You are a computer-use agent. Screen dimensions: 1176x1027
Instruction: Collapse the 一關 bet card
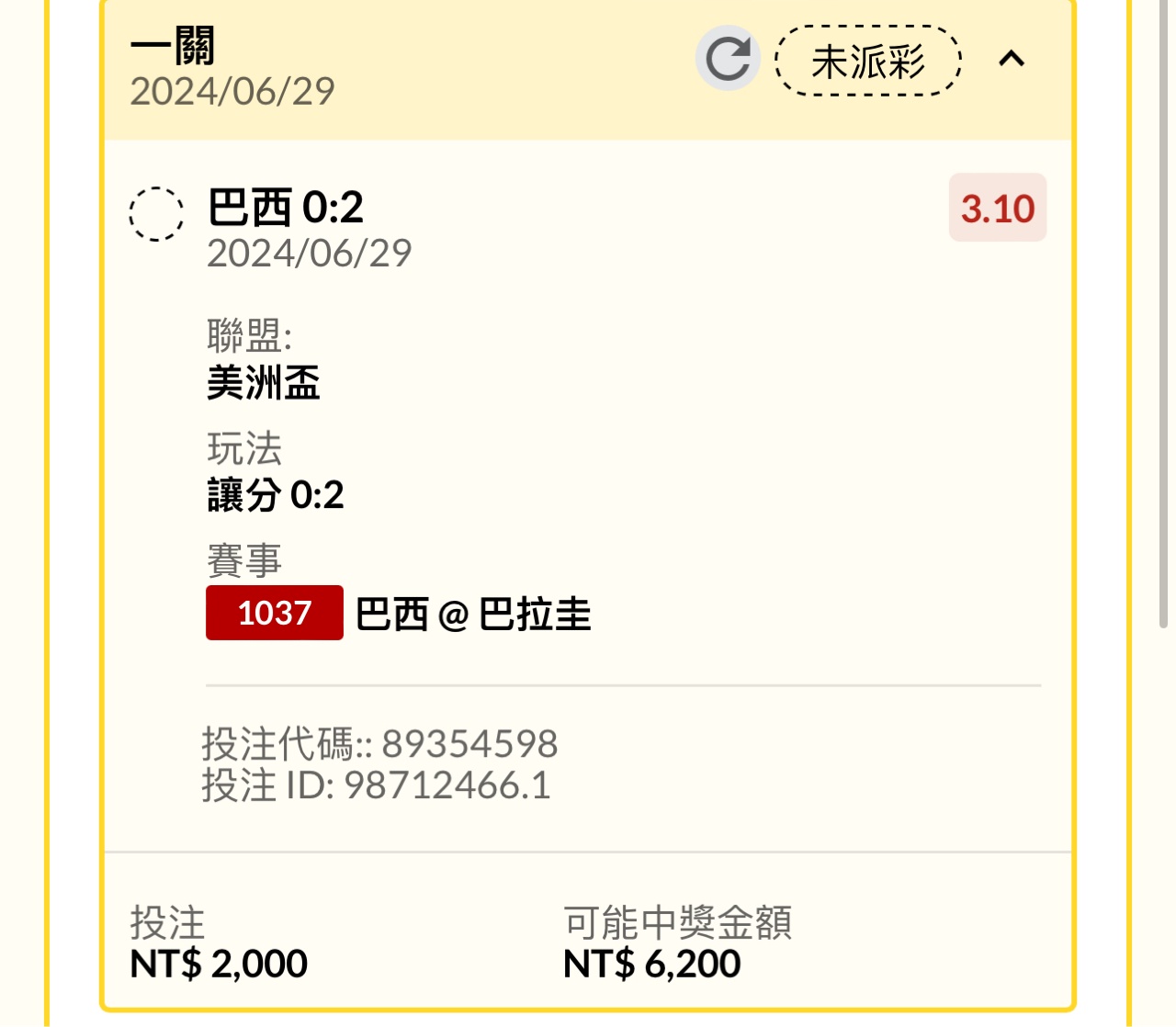tap(1012, 60)
